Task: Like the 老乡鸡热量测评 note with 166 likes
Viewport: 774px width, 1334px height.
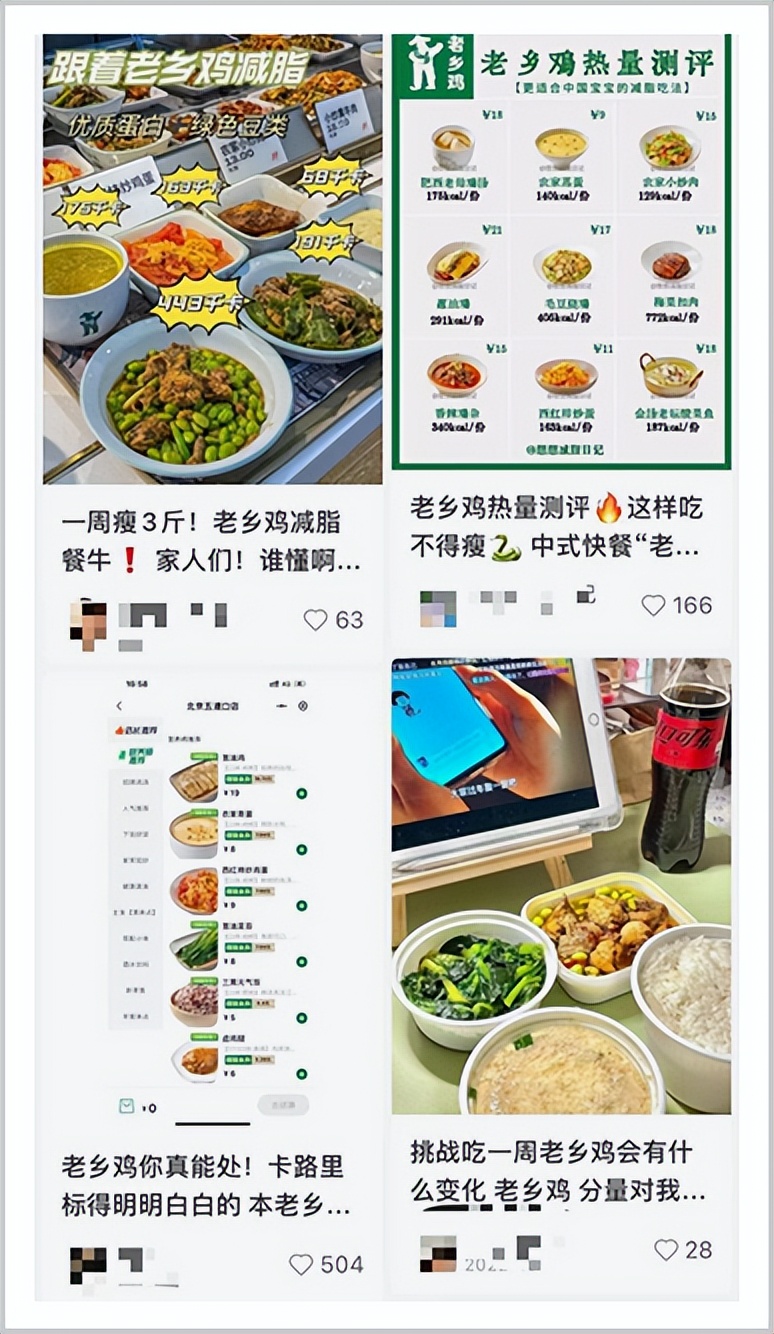Action: pos(653,605)
